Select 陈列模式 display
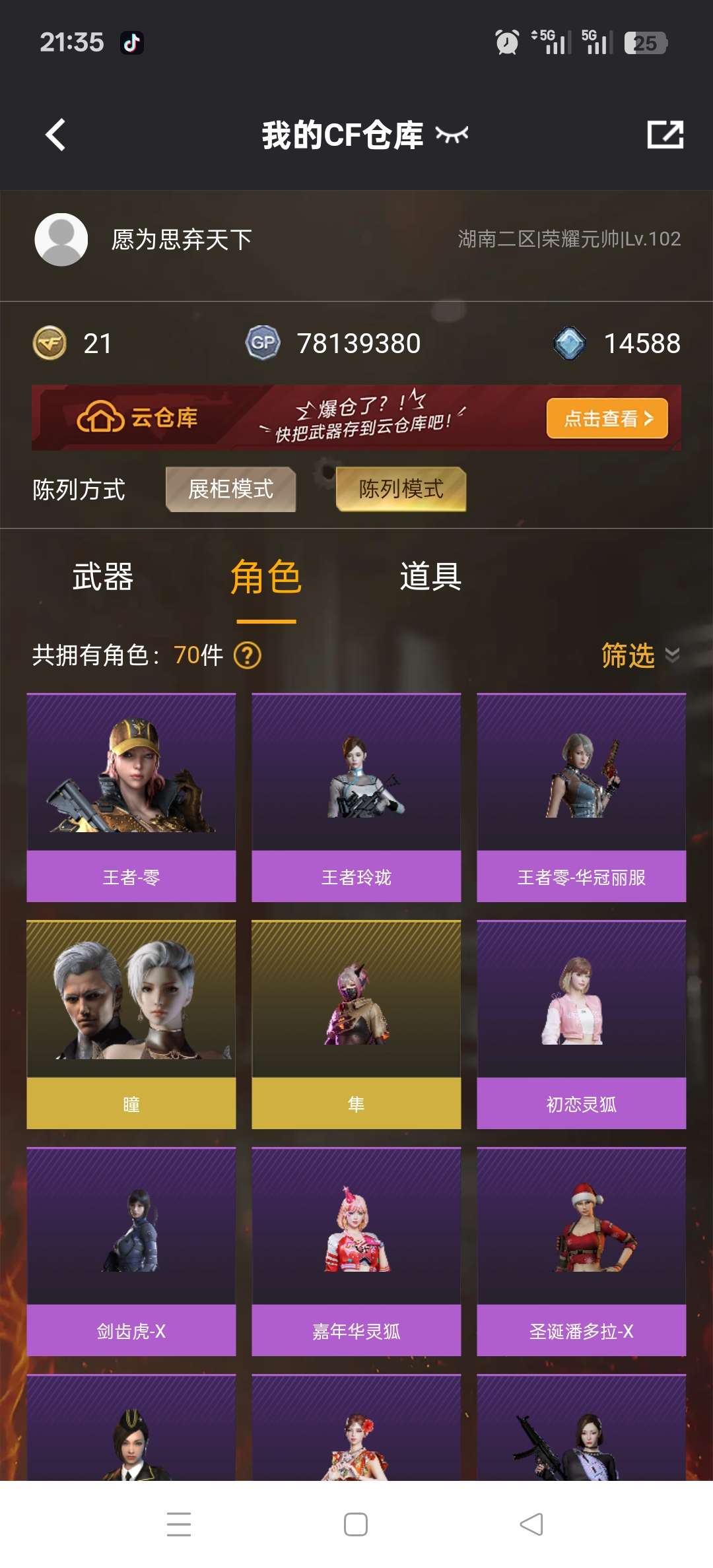Viewport: 713px width, 1568px height. (x=401, y=489)
